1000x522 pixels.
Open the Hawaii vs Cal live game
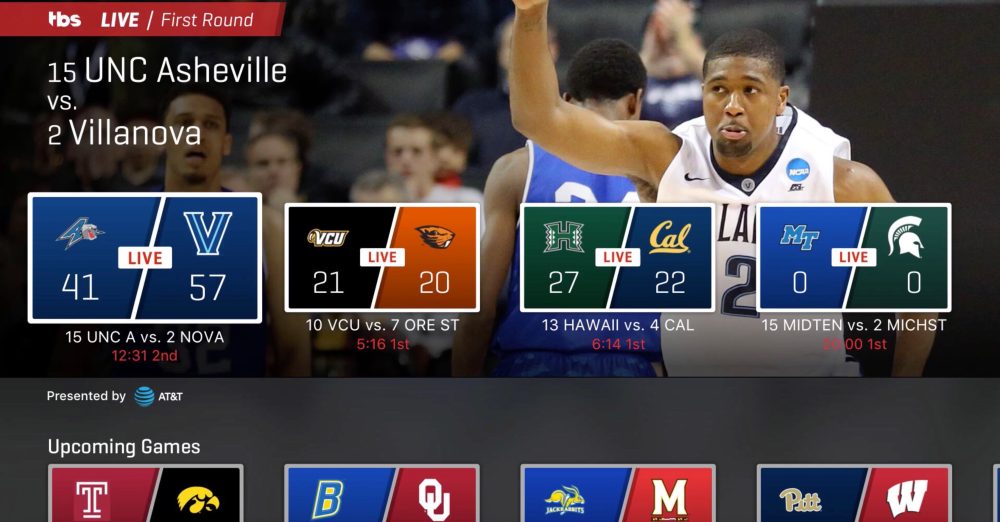tap(618, 258)
